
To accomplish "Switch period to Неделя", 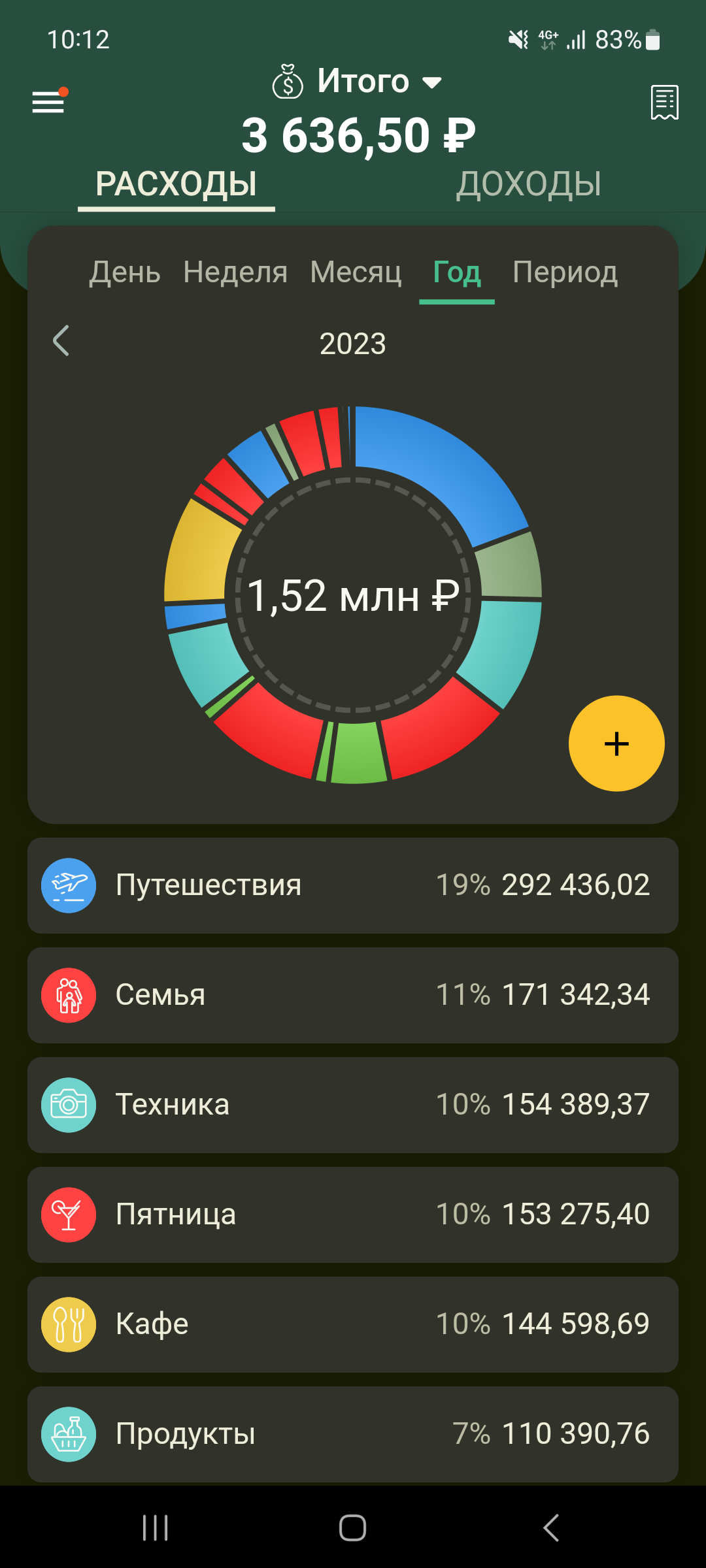I will click(235, 272).
